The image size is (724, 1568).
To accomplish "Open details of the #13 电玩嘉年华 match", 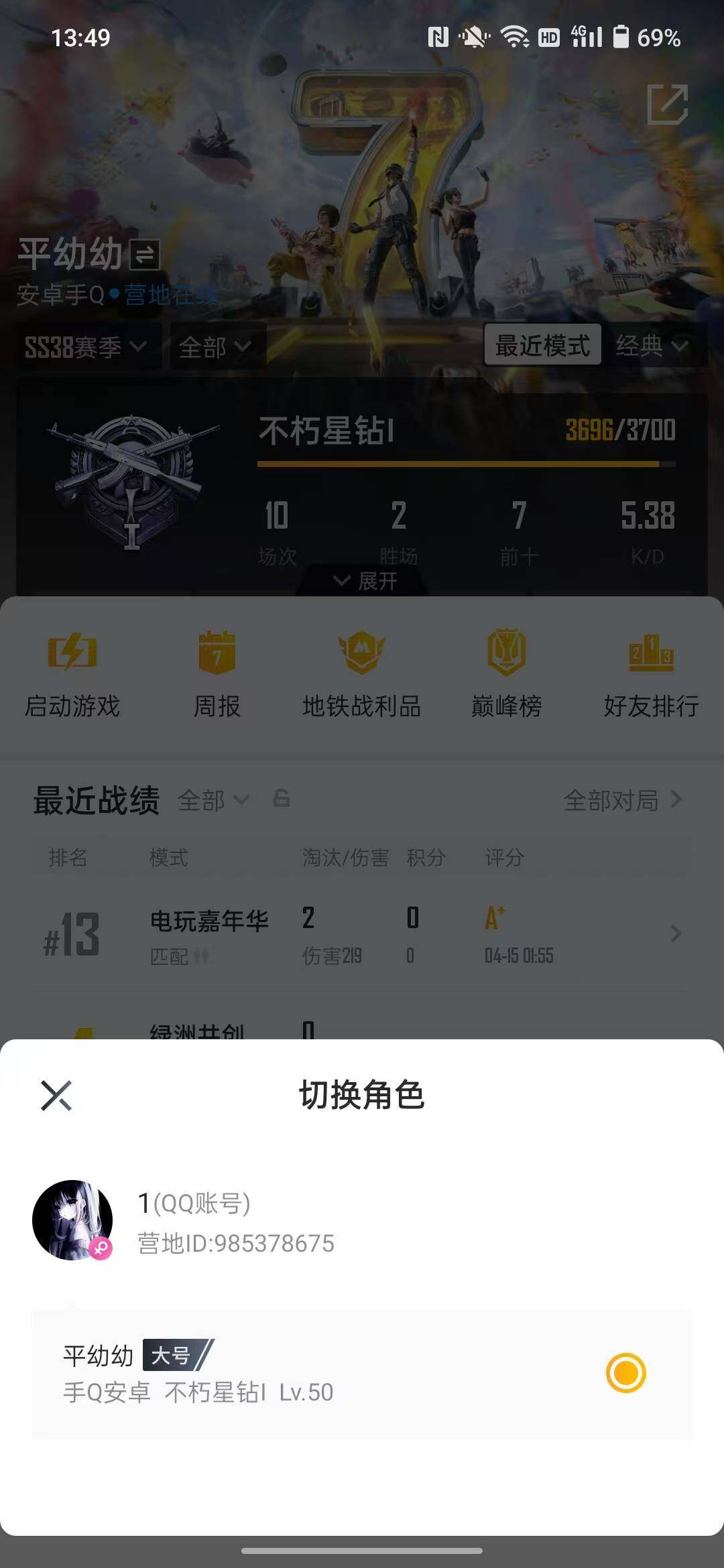I will click(x=362, y=935).
